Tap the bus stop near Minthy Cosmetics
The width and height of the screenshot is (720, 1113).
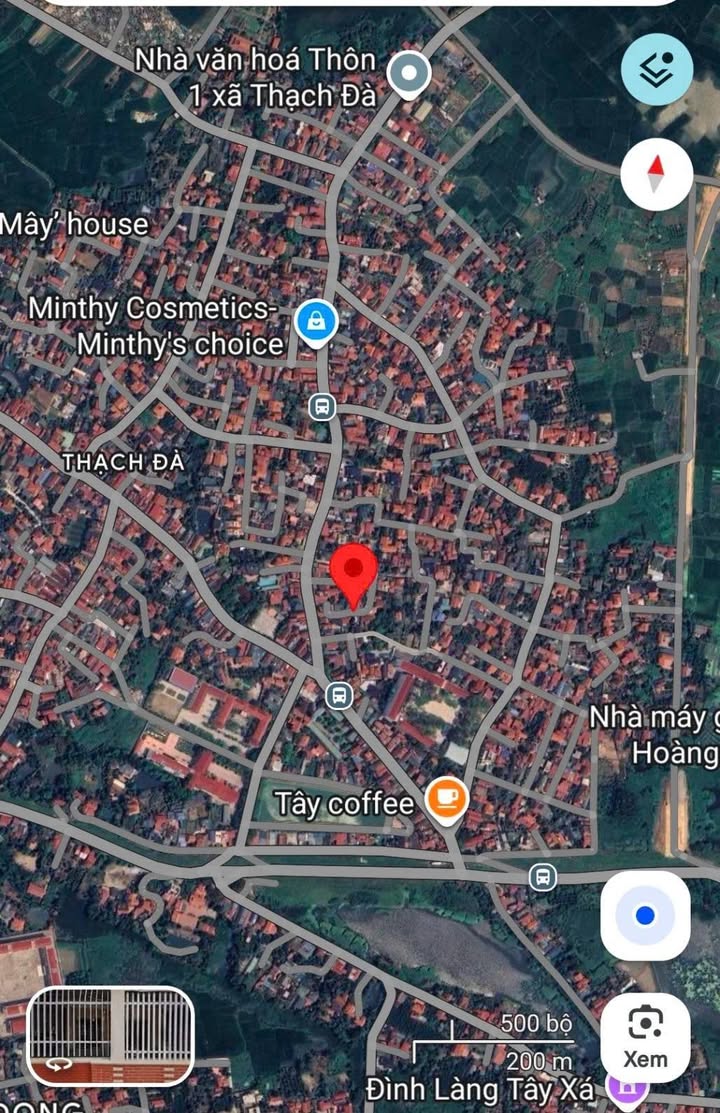[322, 406]
